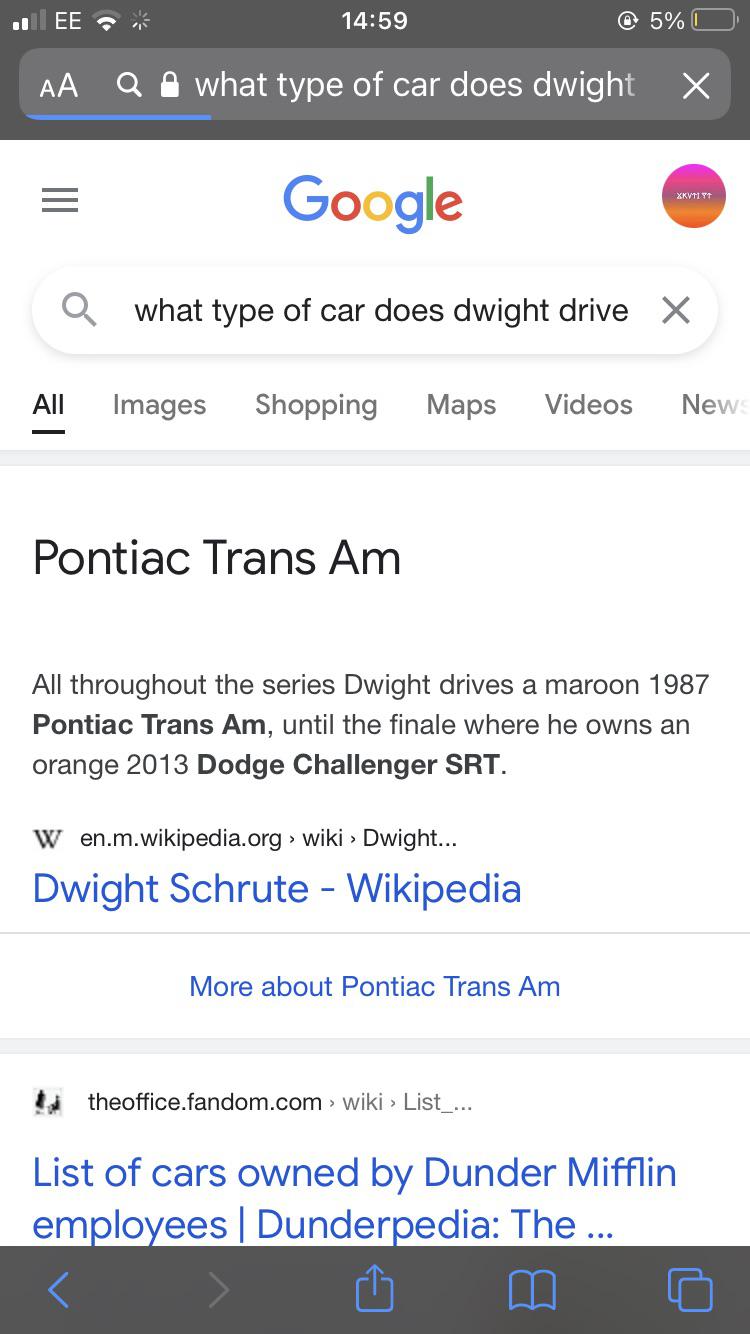Image resolution: width=750 pixels, height=1334 pixels.
Task: Switch to the Images tab
Action: click(158, 405)
